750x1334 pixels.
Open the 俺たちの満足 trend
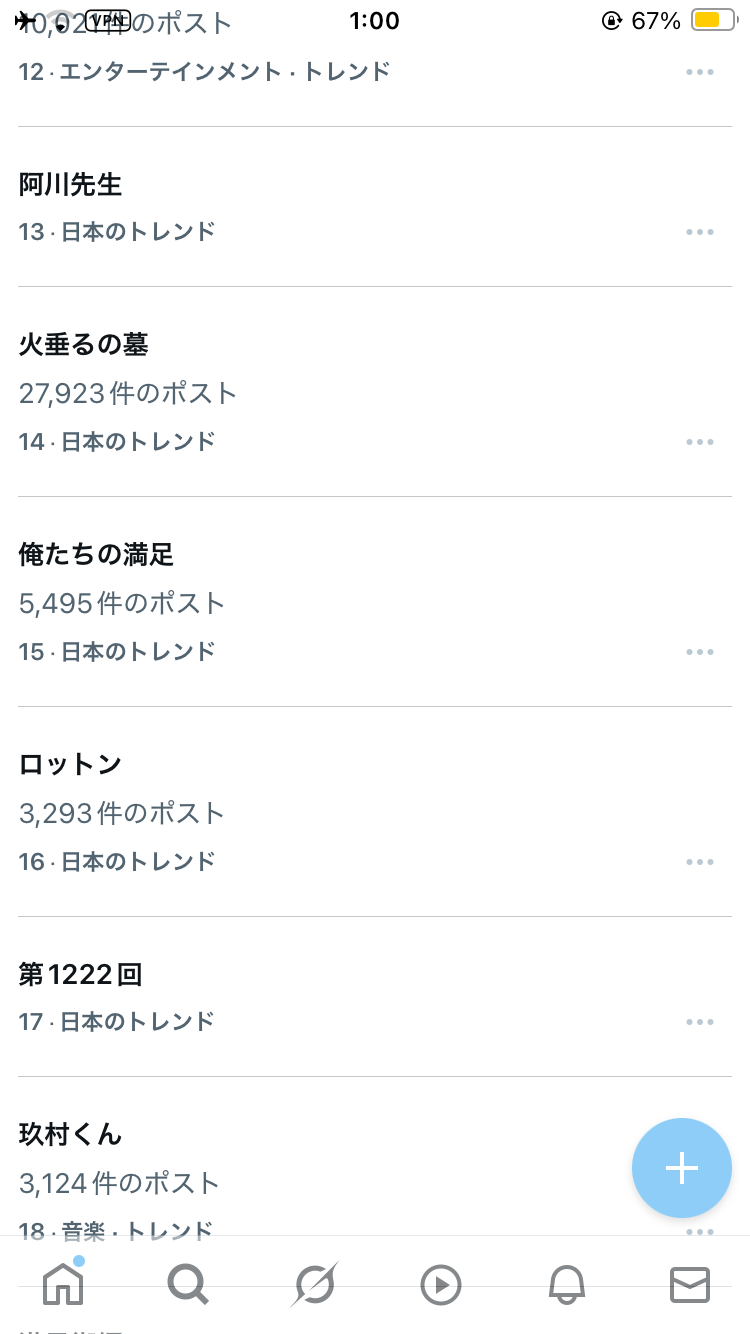(375, 602)
